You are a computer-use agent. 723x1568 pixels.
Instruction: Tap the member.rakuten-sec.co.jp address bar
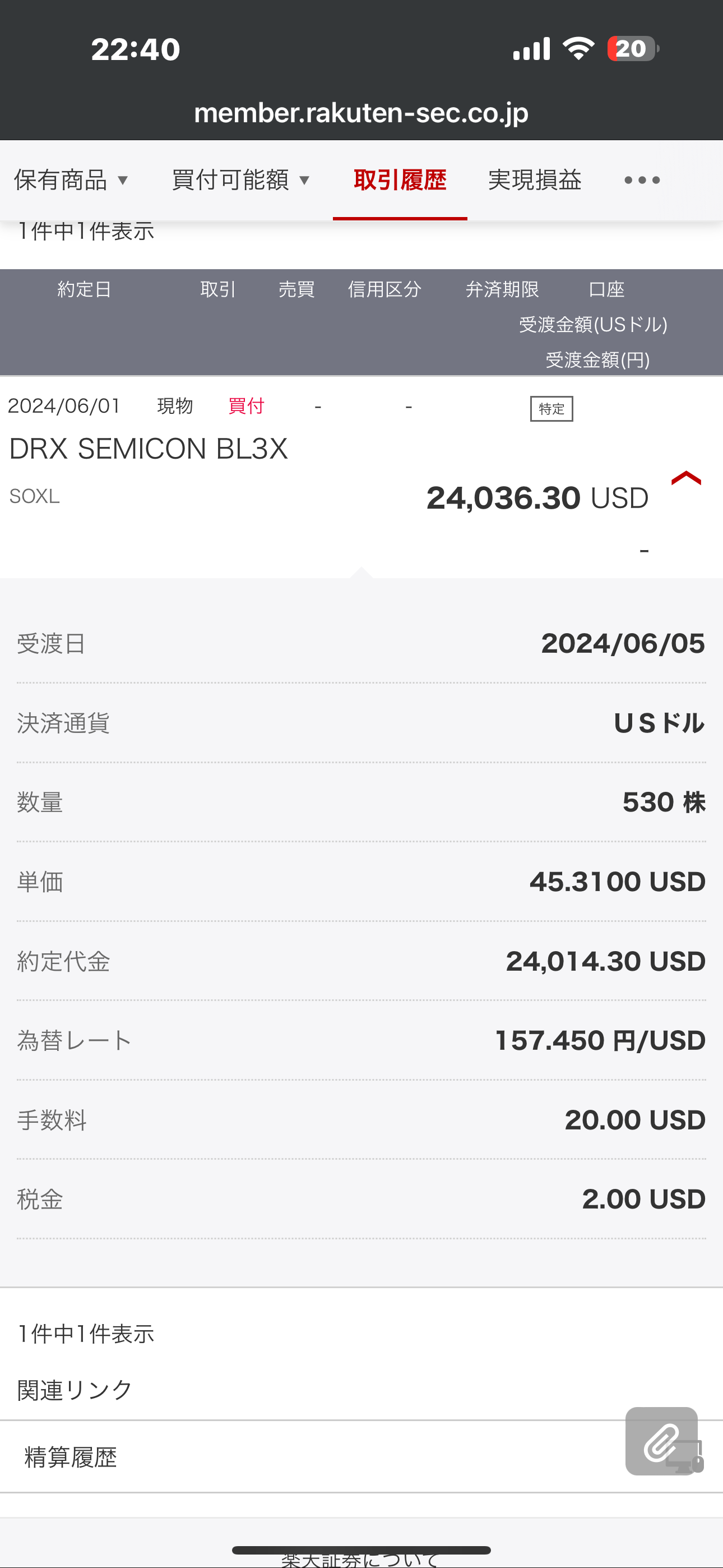click(x=361, y=113)
